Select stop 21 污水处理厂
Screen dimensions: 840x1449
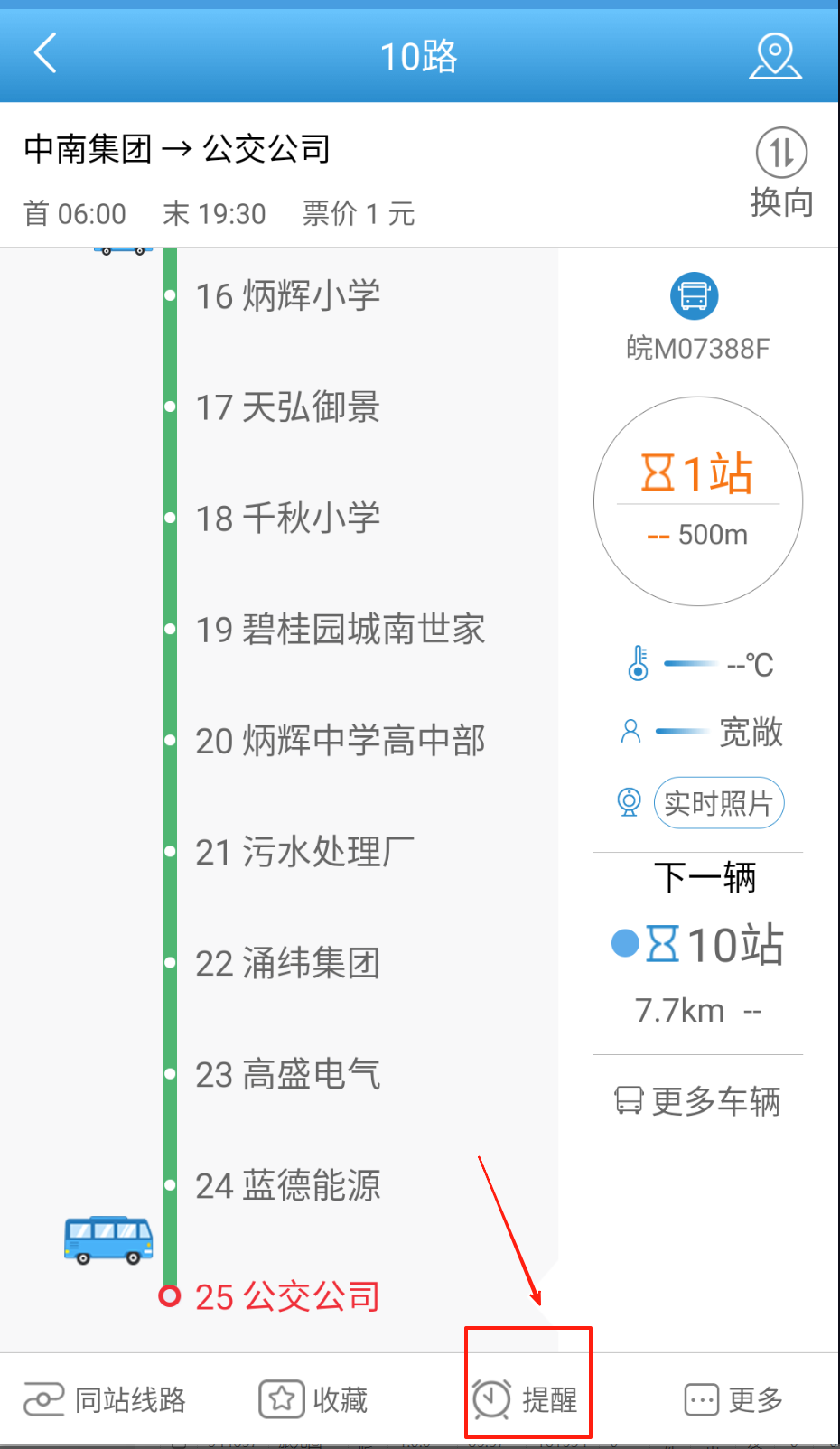[304, 852]
